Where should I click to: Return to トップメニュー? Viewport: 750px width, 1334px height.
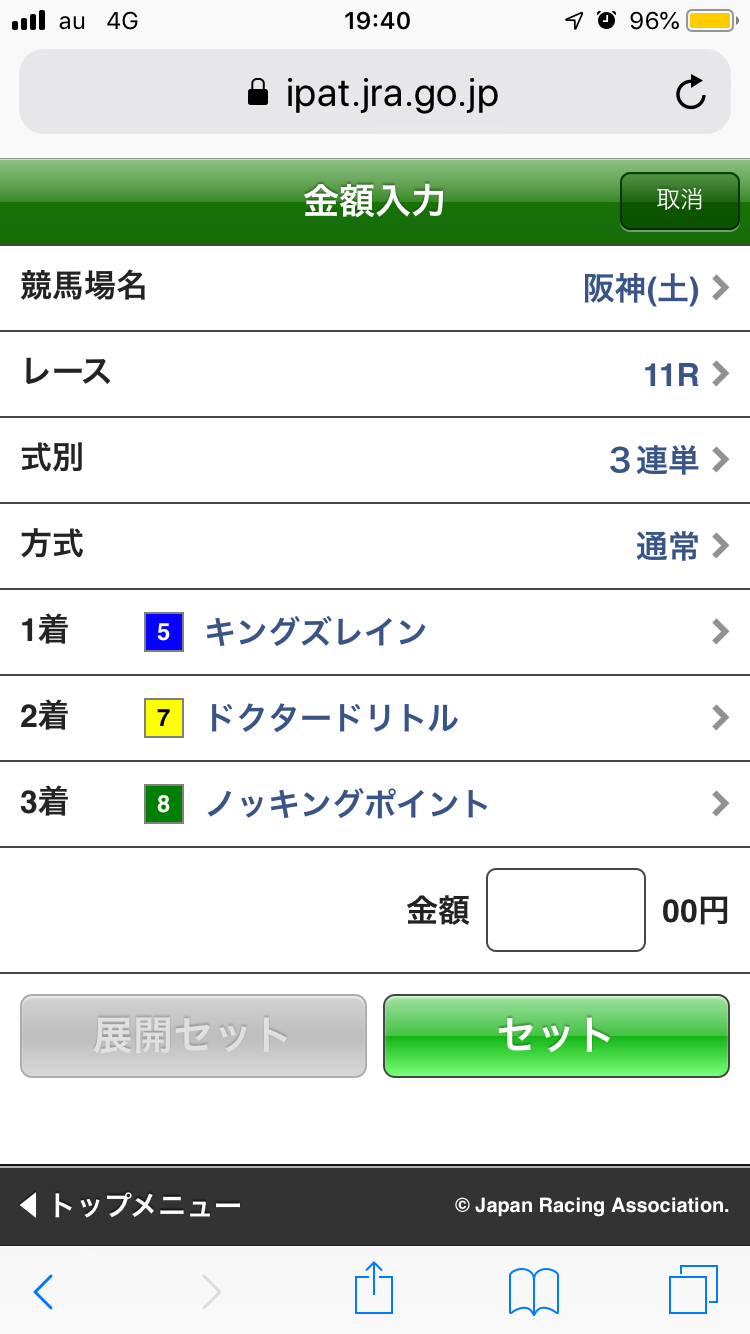click(x=132, y=1205)
